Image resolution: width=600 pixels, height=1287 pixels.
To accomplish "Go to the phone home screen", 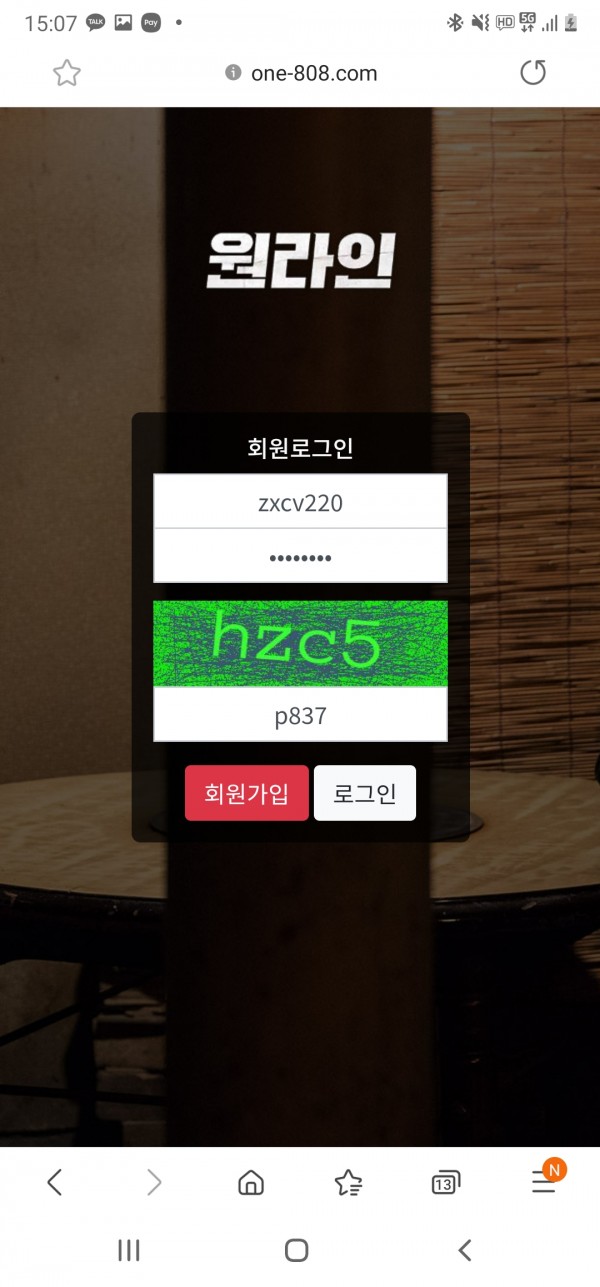I will (x=296, y=1250).
